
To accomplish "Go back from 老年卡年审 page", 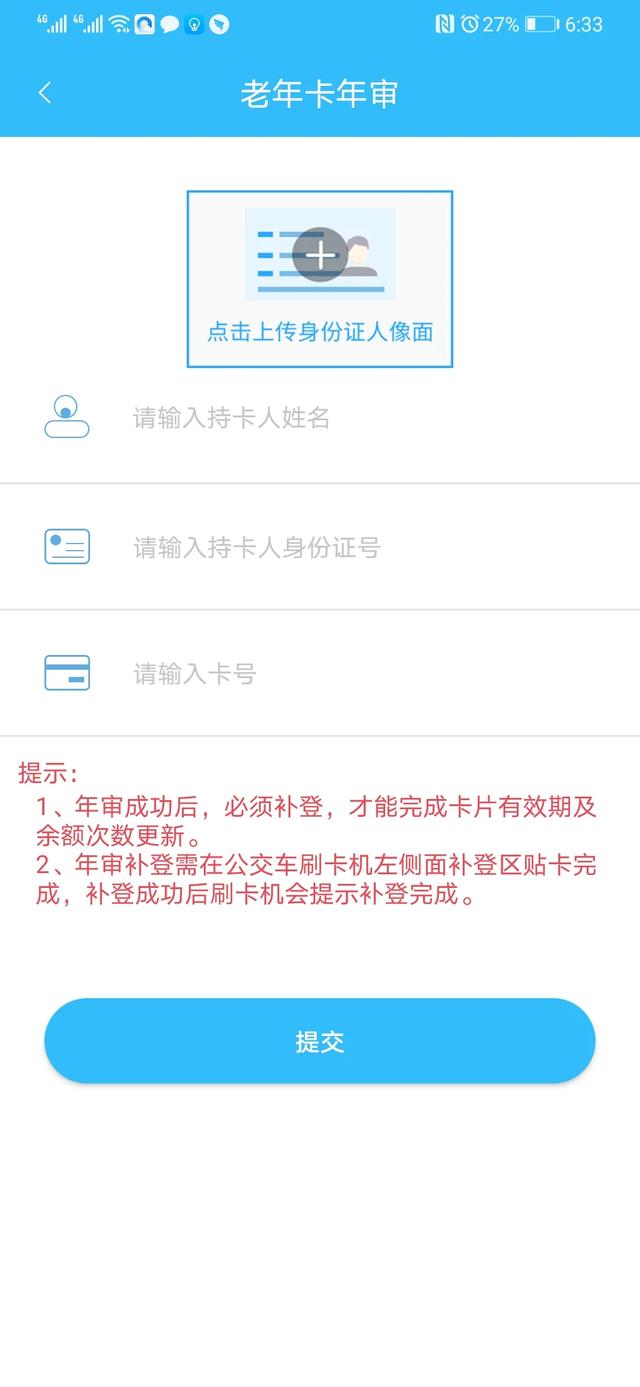I will click(44, 93).
